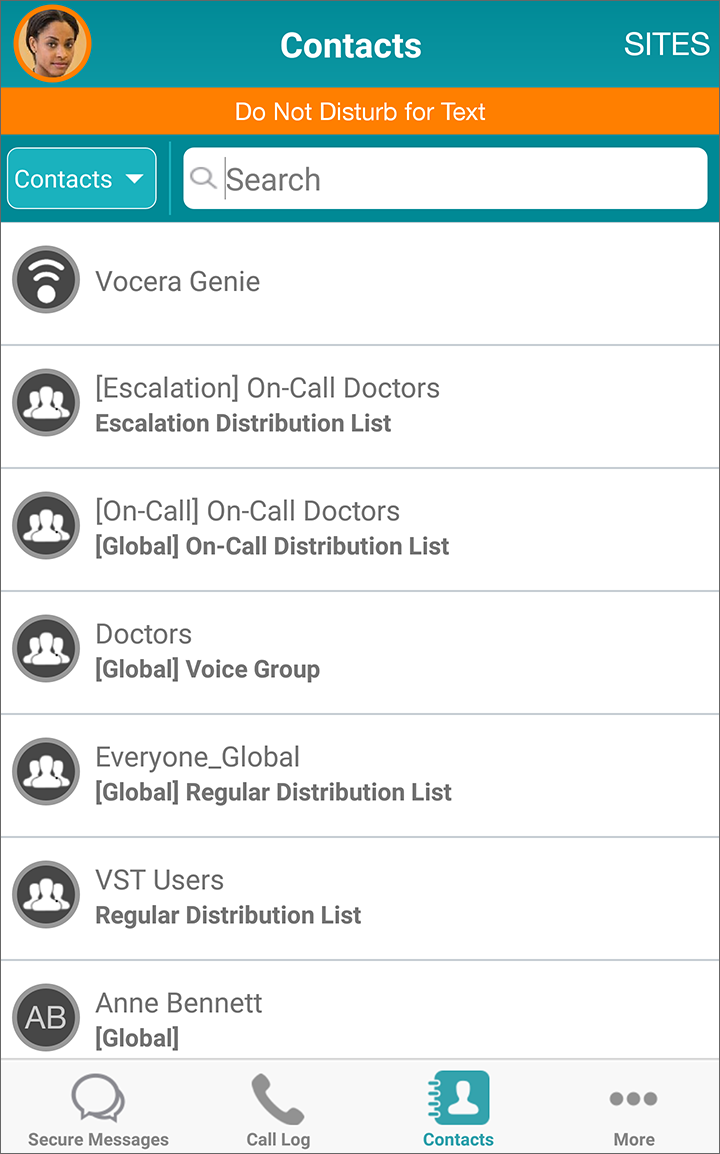Tap the Do Not Disturb for Text banner
This screenshot has width=720, height=1154.
(360, 112)
